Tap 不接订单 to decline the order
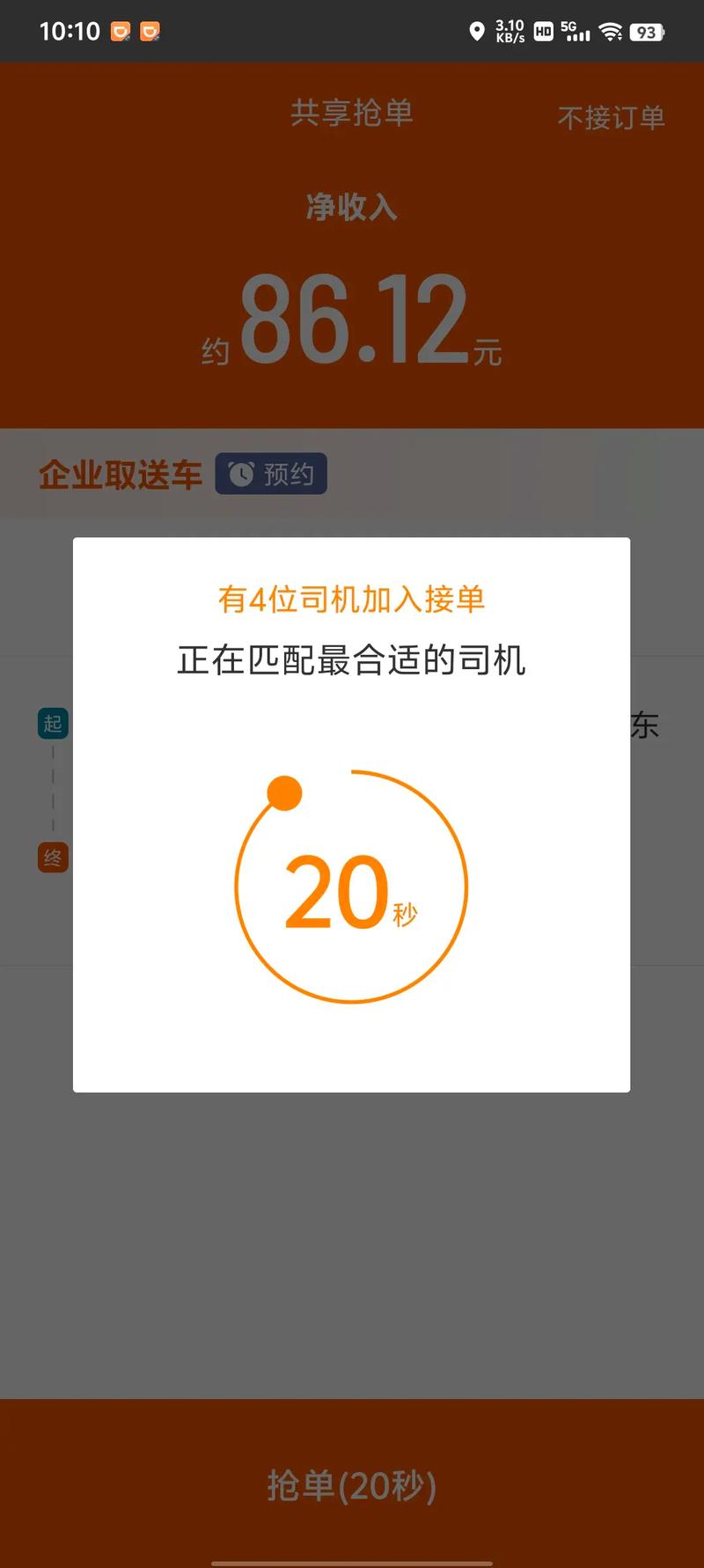Image resolution: width=704 pixels, height=1568 pixels. click(611, 117)
